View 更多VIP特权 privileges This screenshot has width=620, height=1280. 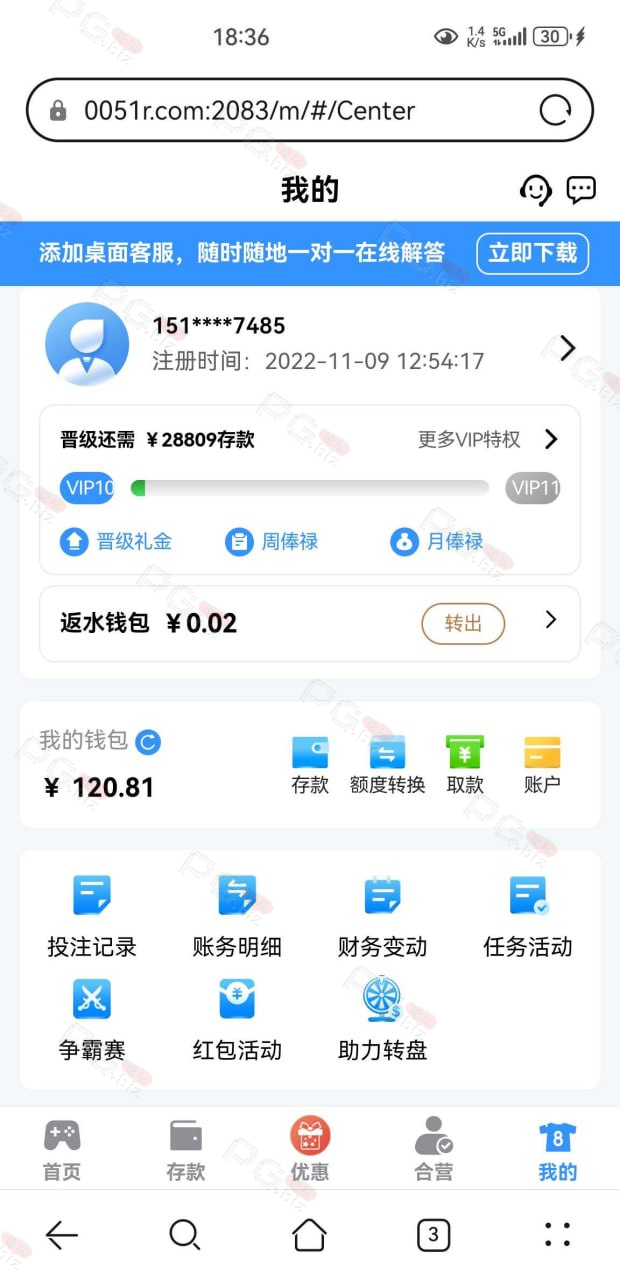[487, 439]
